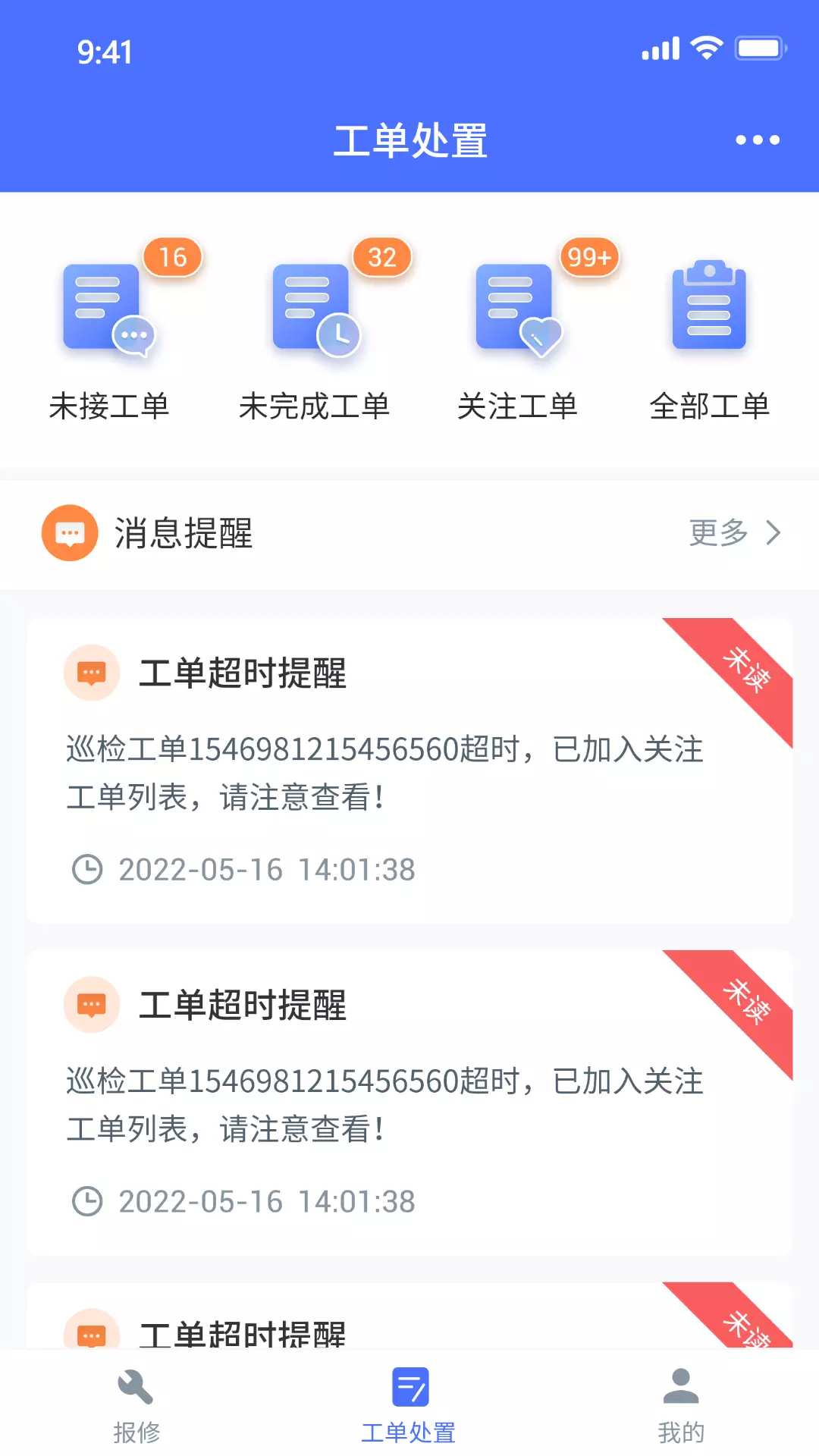Select the 工单处置 bottom tab
Image resolution: width=819 pixels, height=1456 pixels.
[409, 1406]
